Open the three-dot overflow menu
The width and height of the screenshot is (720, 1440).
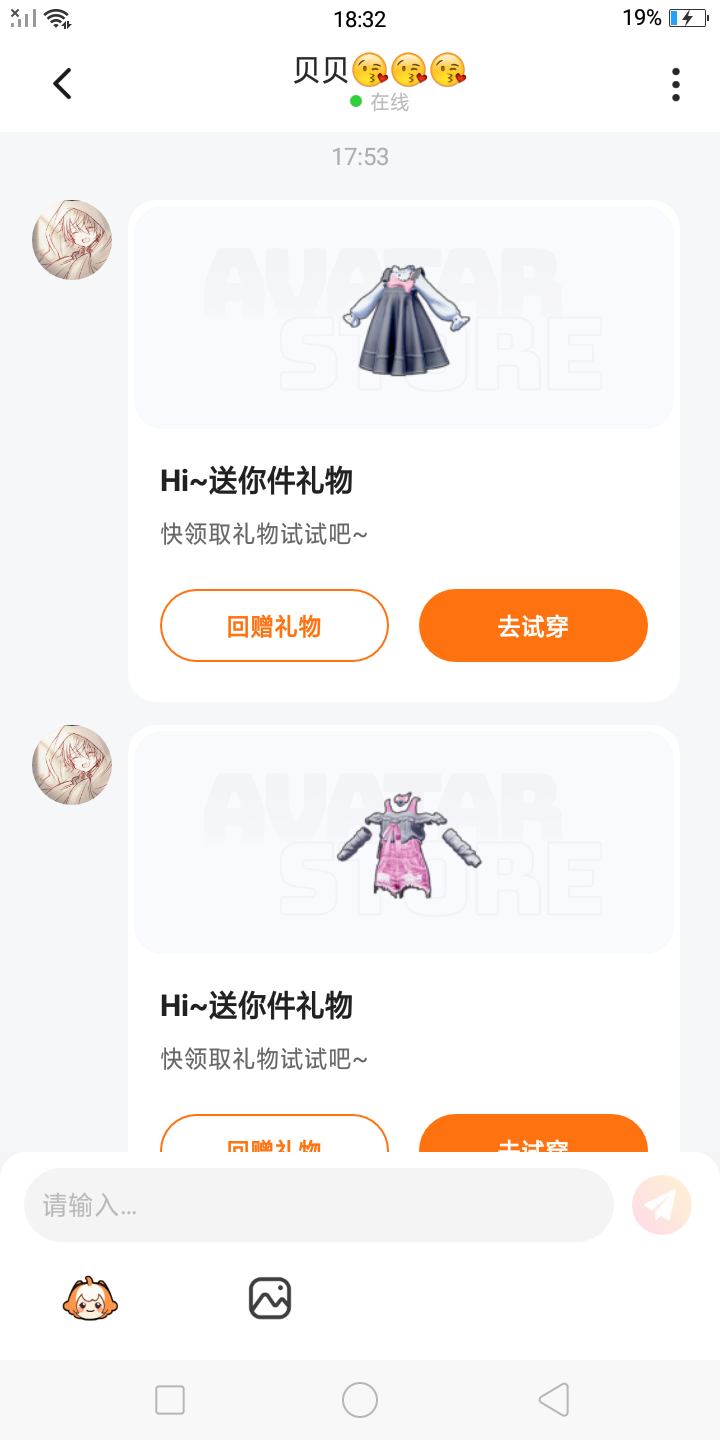(x=676, y=85)
